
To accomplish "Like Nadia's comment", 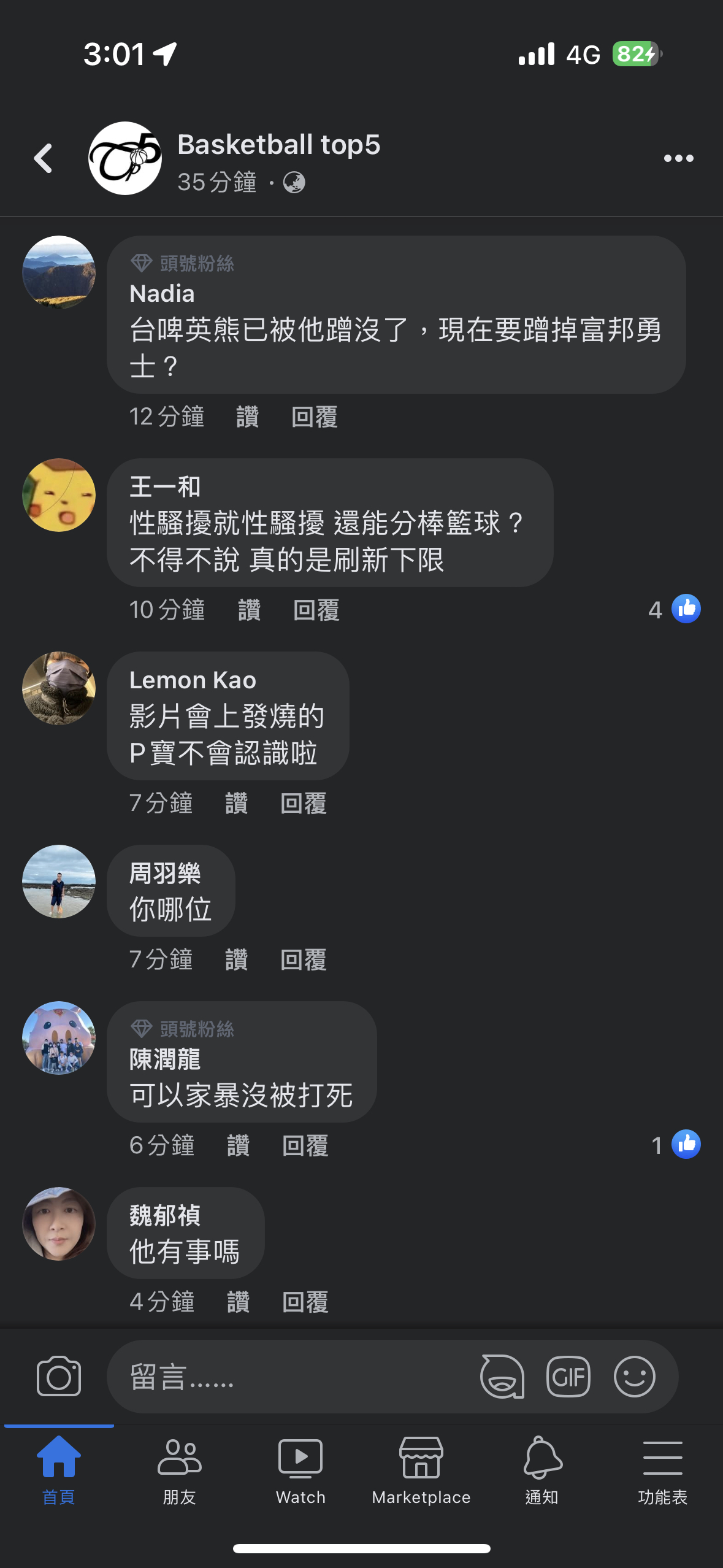I will tap(247, 417).
